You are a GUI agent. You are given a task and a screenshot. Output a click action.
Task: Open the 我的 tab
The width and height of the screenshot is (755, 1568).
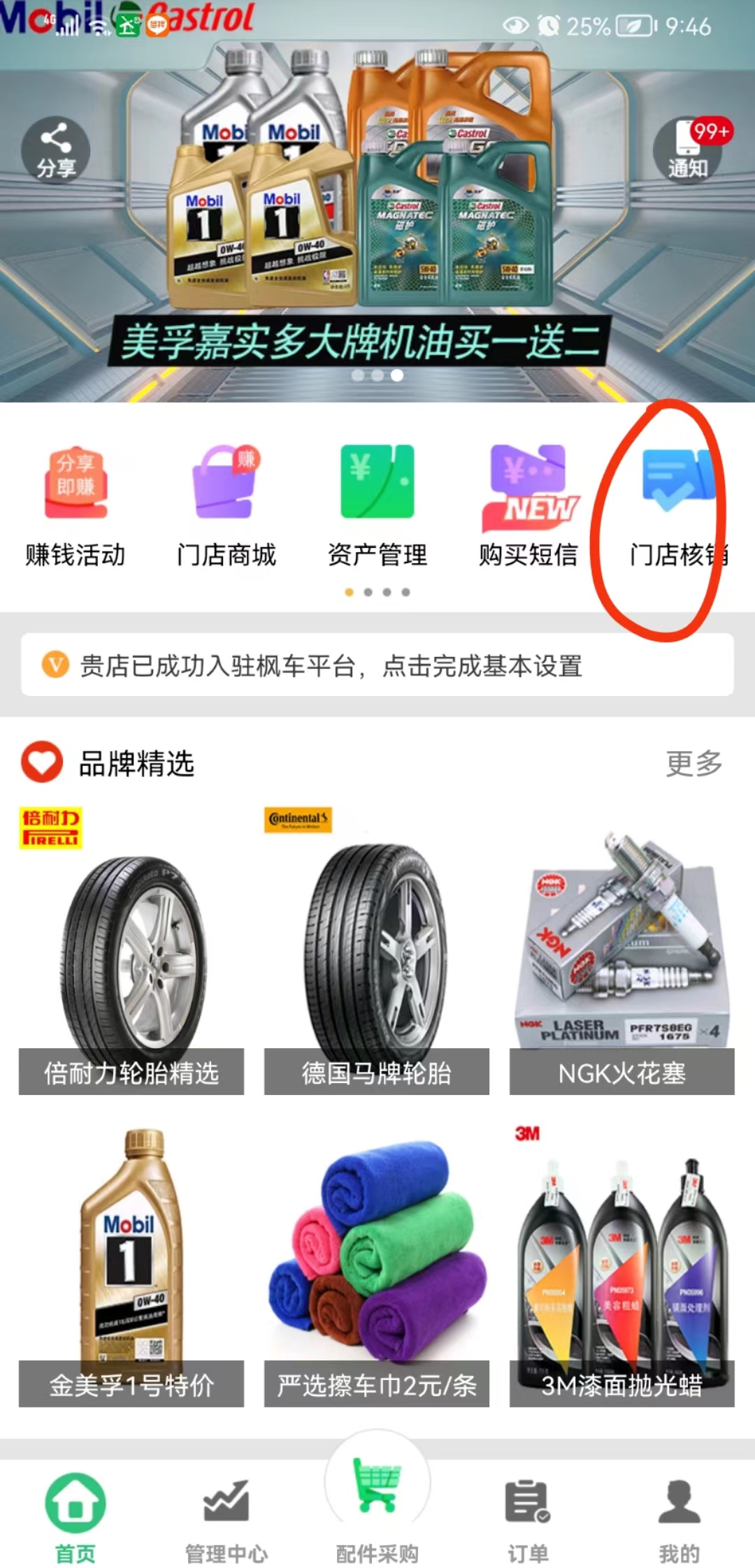coord(679,1518)
